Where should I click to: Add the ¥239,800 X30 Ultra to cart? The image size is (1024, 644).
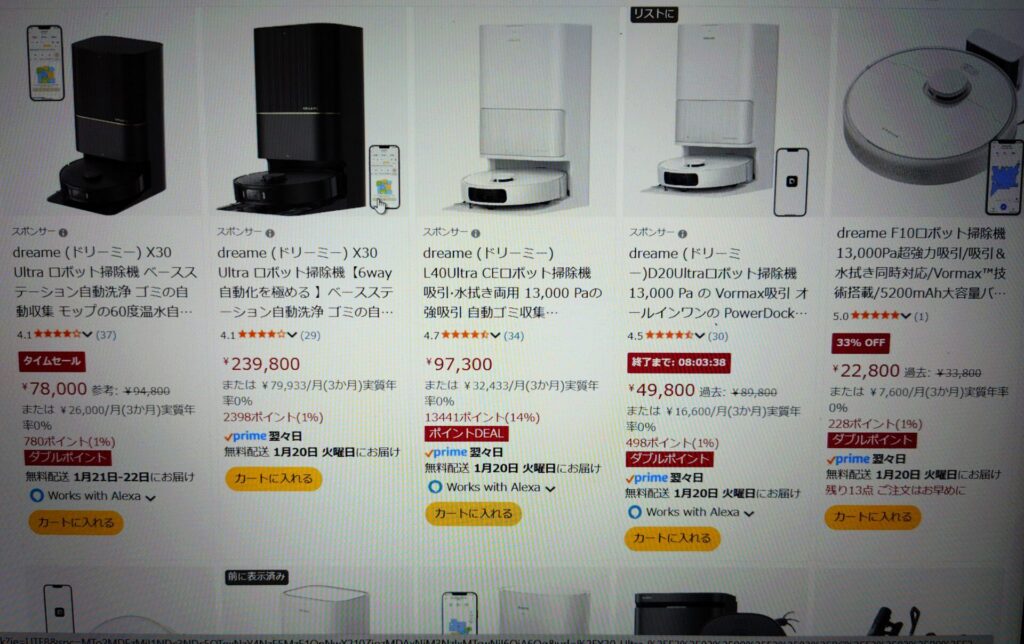coord(273,478)
